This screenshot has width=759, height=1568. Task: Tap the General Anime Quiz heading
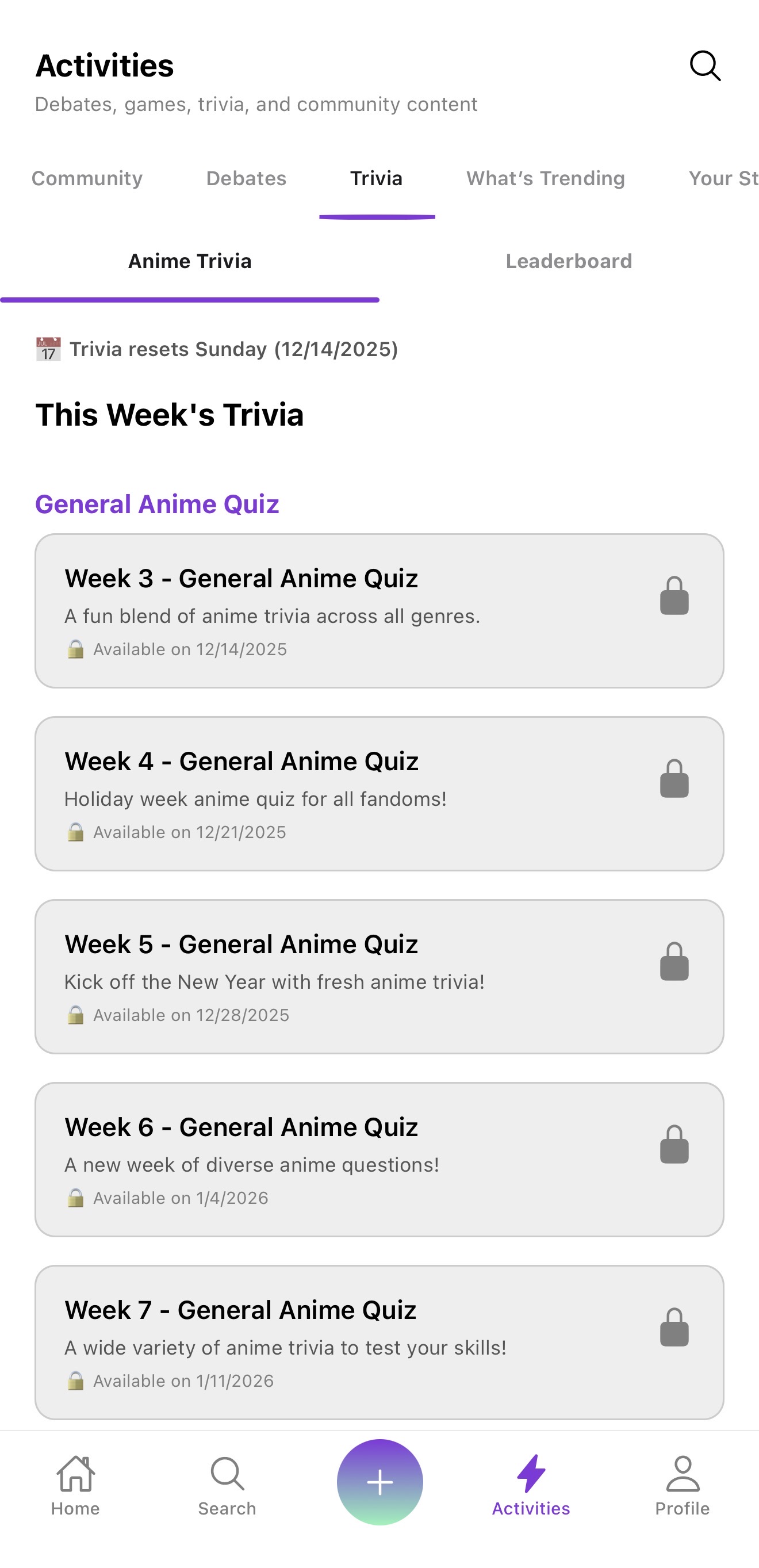(158, 504)
